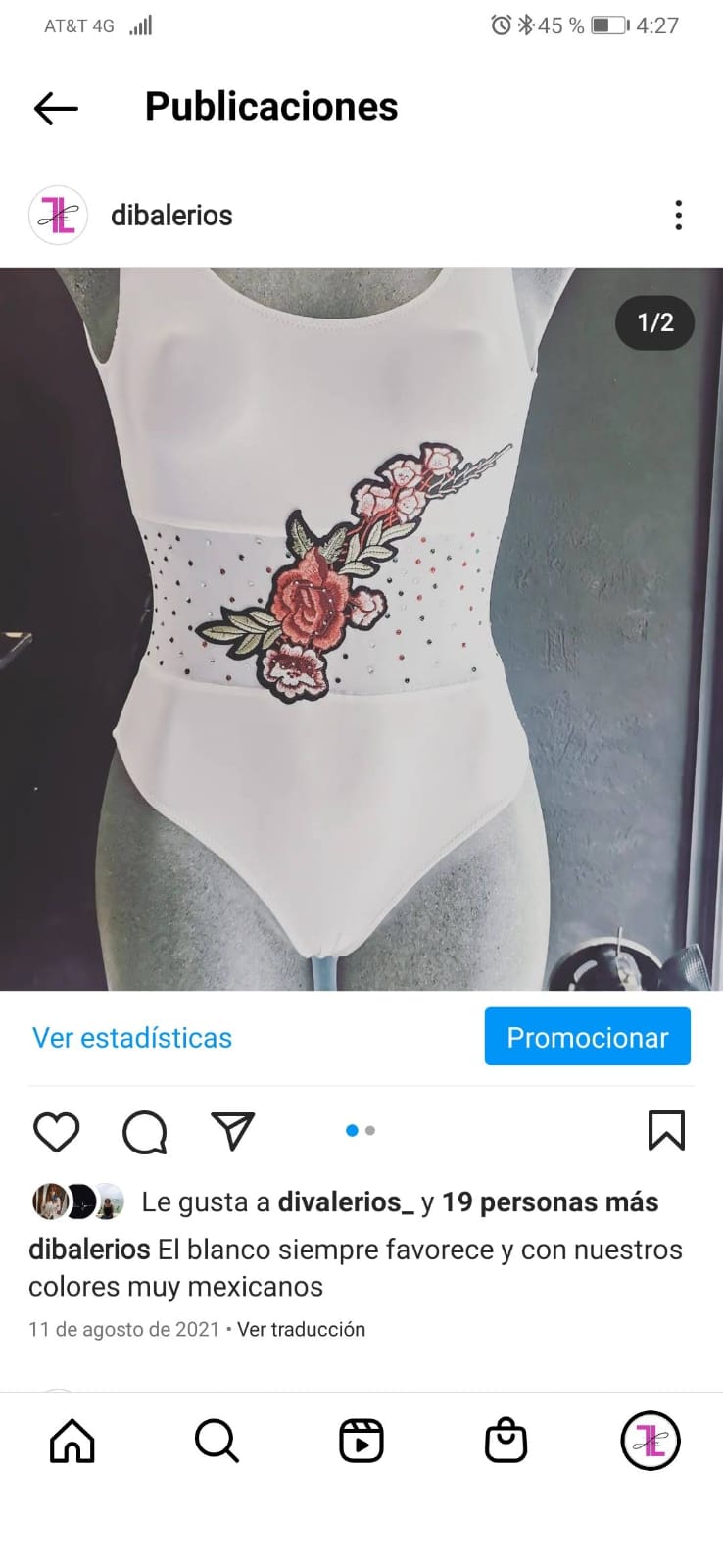Like this post with the heart
Screen dimensions: 723x1568
tap(56, 1132)
